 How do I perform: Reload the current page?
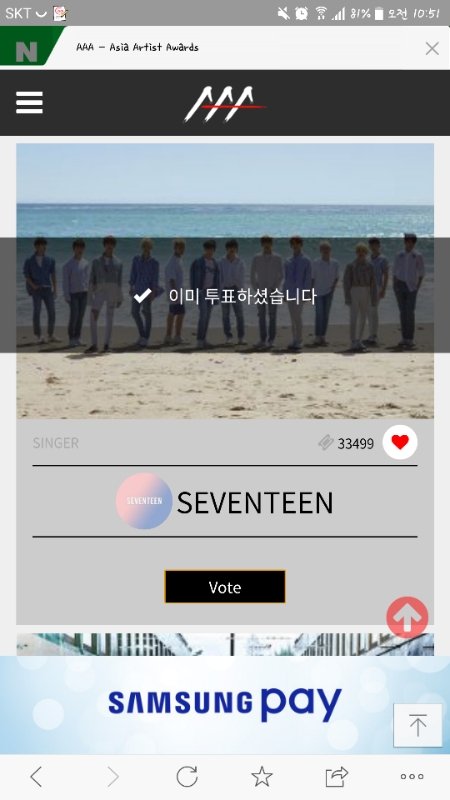point(187,777)
